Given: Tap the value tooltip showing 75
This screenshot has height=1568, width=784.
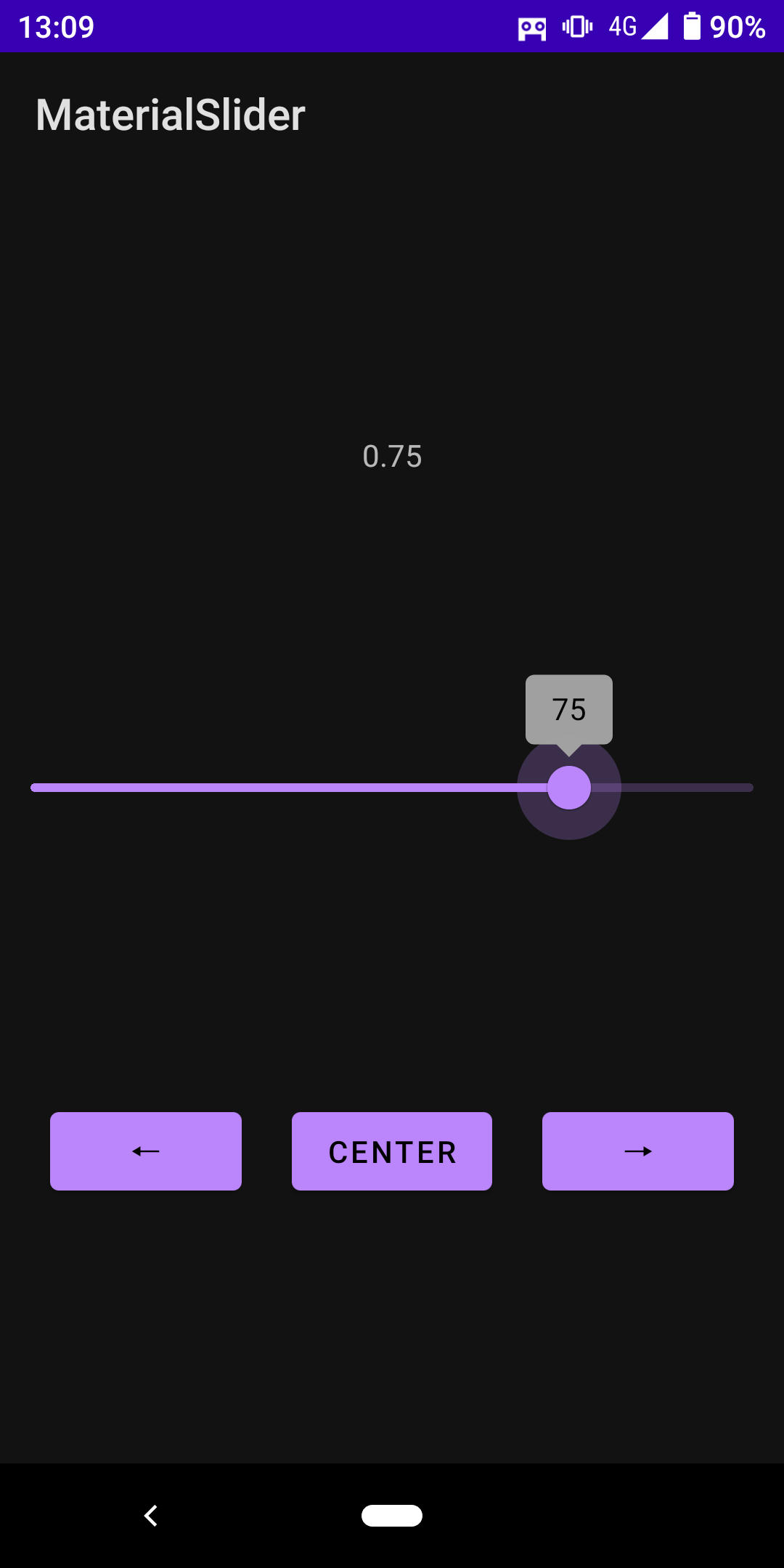Looking at the screenshot, I should pos(568,710).
